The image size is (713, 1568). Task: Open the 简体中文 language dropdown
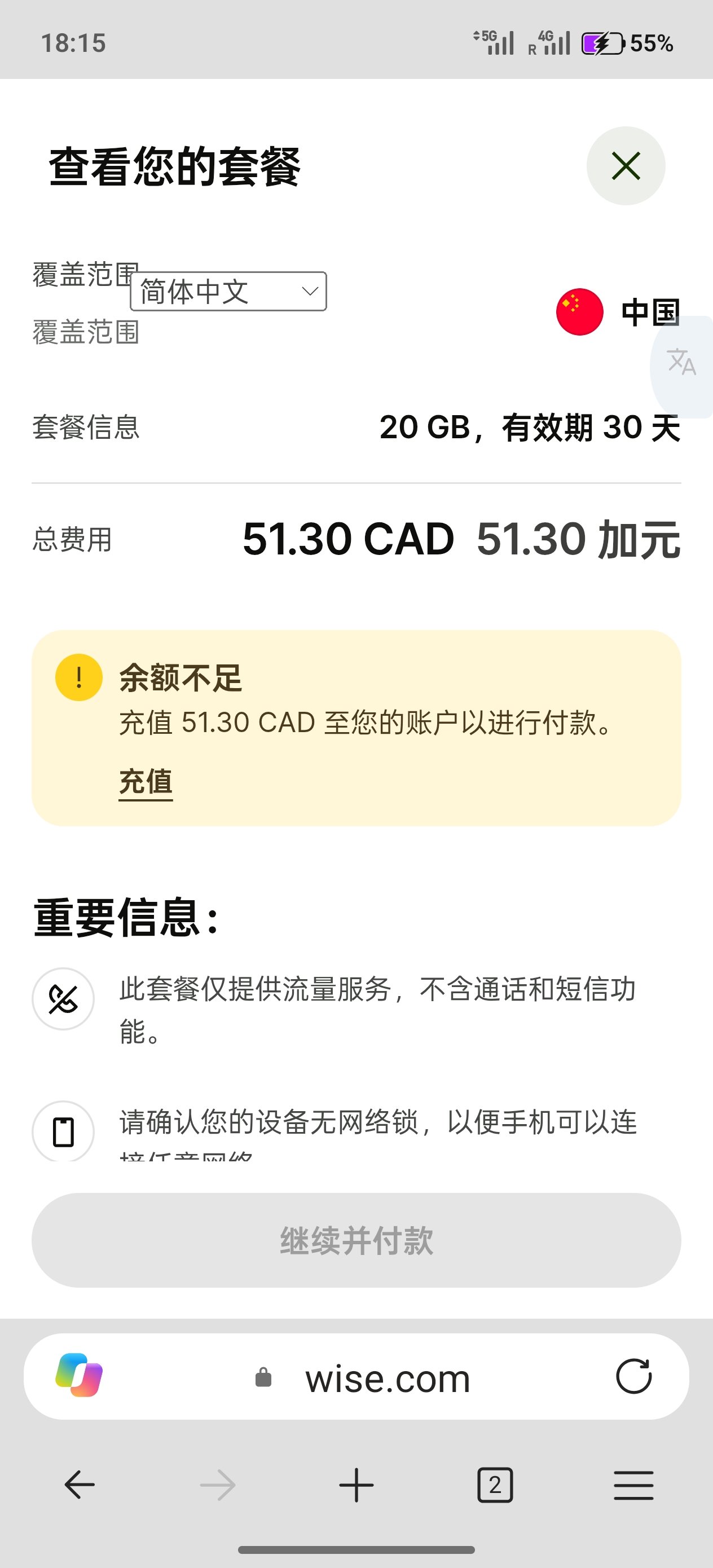228,292
